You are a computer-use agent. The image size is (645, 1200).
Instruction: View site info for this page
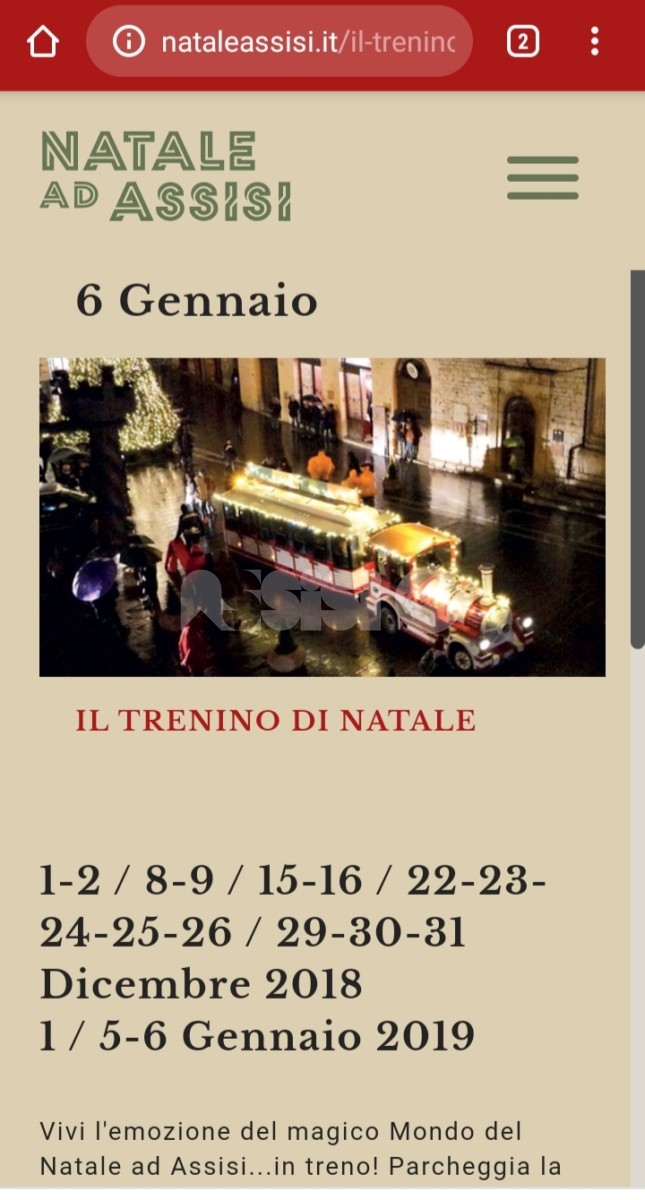(129, 42)
